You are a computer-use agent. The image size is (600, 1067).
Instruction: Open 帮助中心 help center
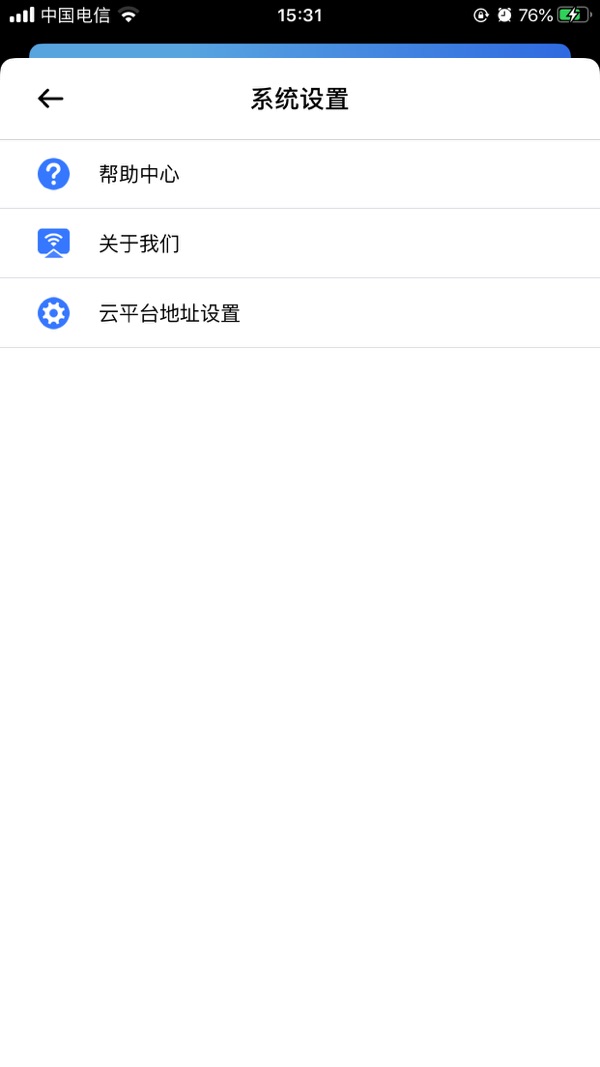300,174
